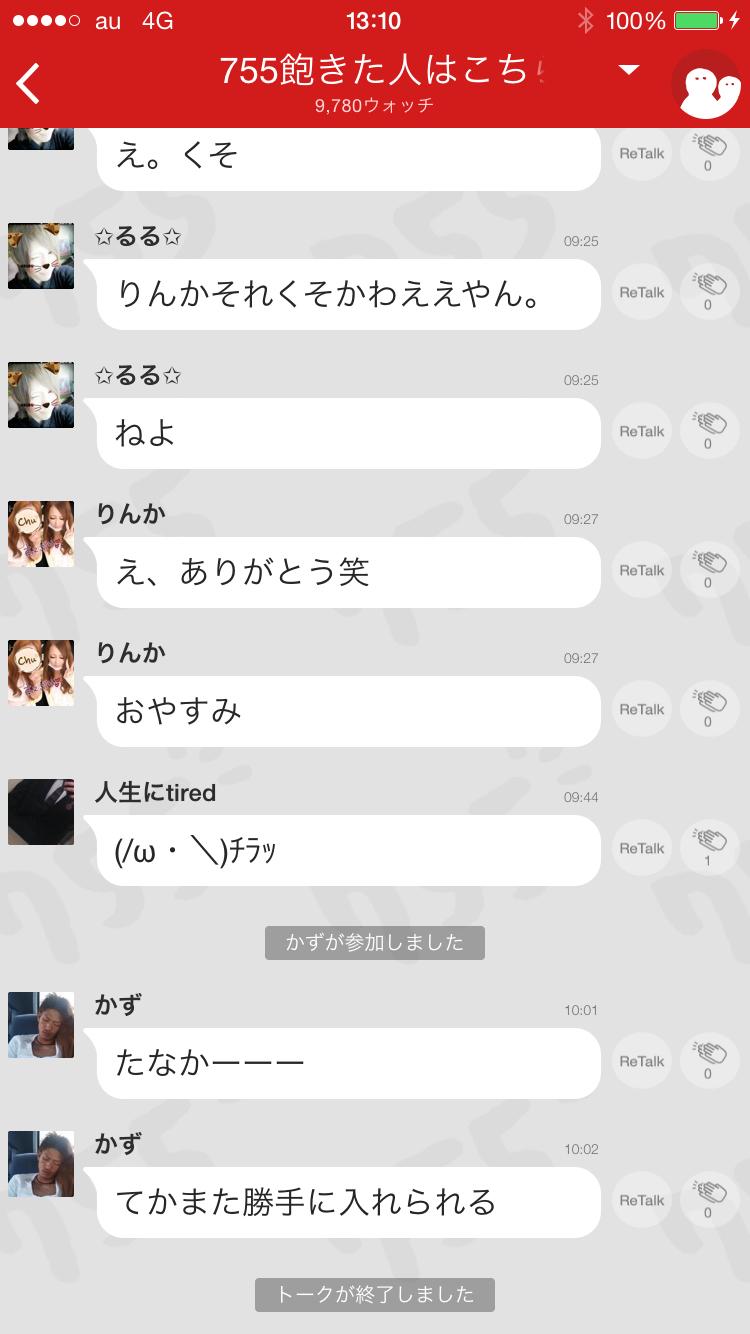Applaud かず's latest message
Viewport: 750px width, 1334px height.
(x=709, y=1200)
